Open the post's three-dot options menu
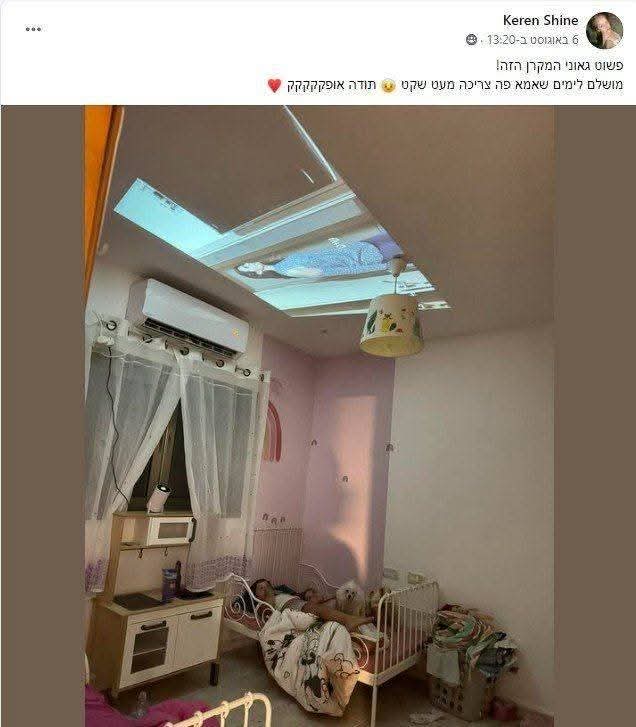 [33, 29]
